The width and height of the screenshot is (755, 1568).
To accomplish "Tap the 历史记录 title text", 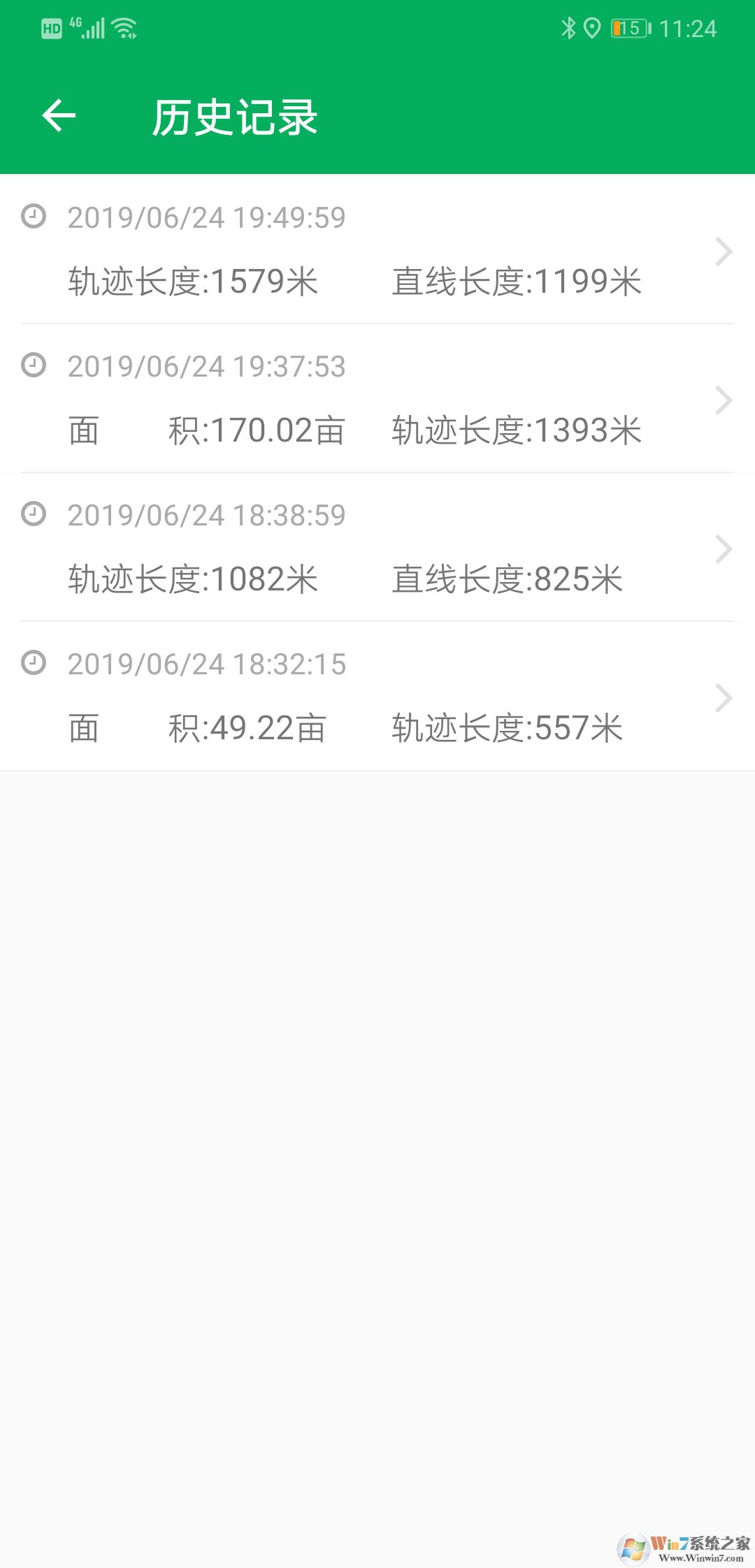I will point(236,116).
